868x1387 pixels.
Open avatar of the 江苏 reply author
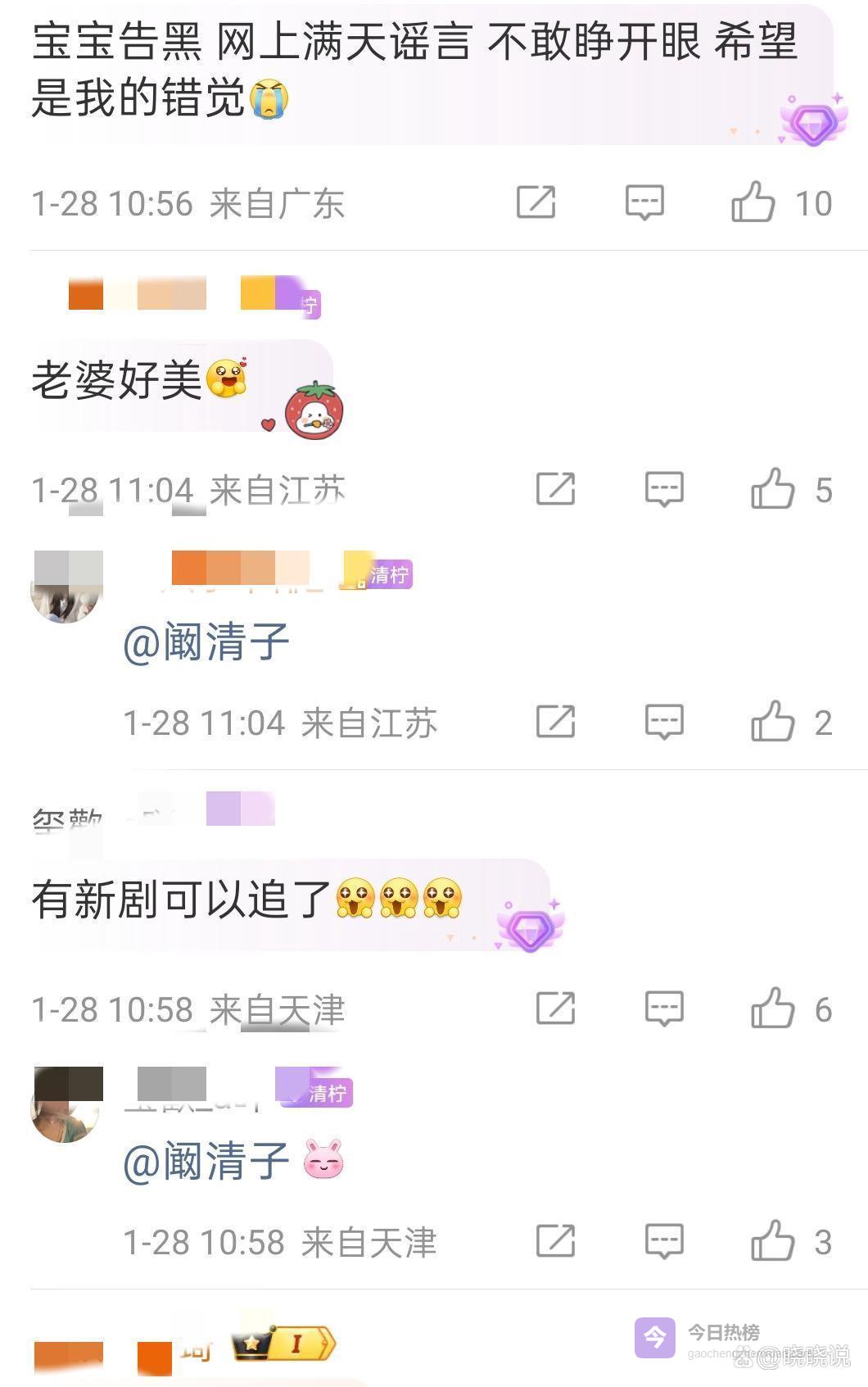point(66,587)
